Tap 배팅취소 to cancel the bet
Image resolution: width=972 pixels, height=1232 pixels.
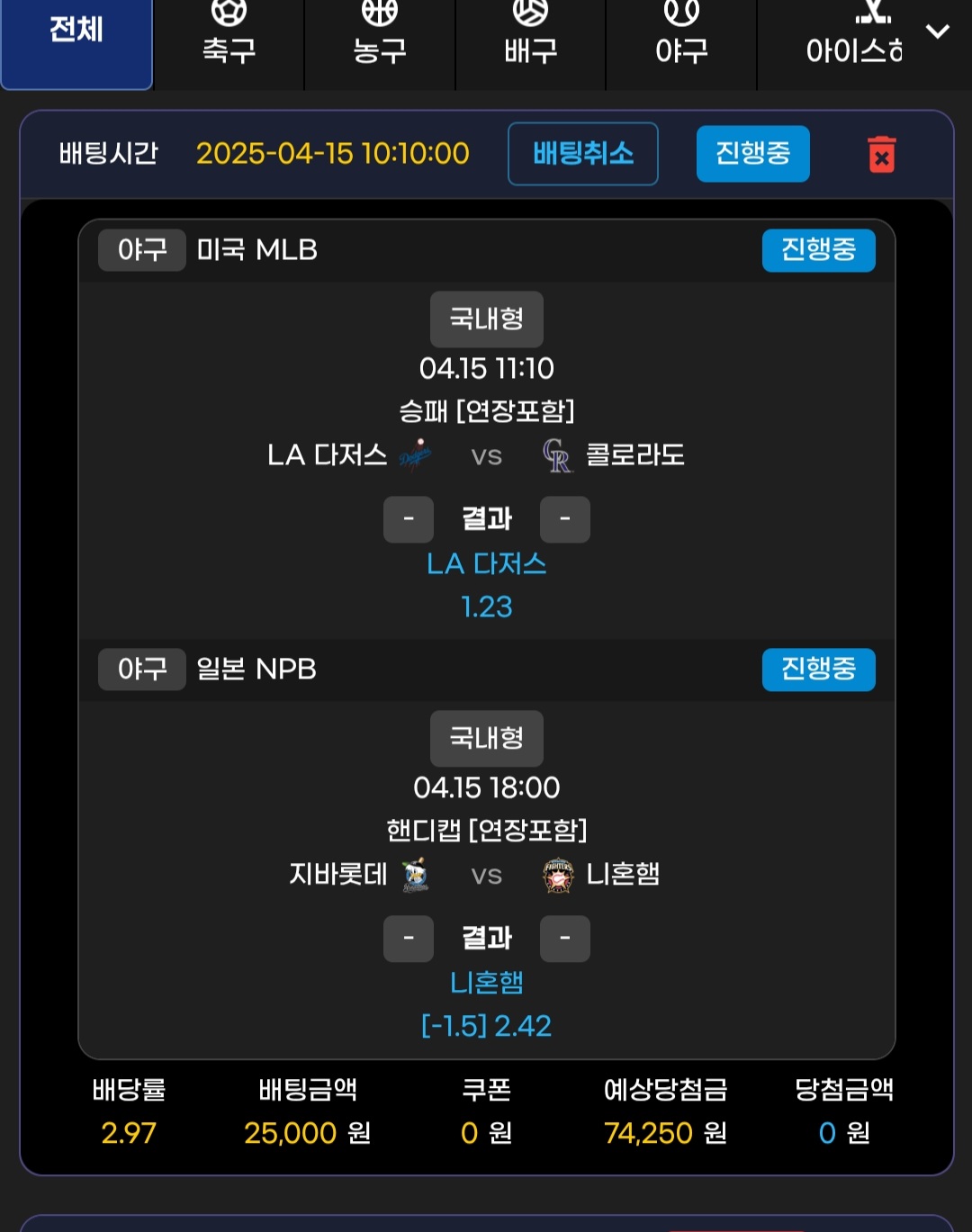(x=583, y=154)
